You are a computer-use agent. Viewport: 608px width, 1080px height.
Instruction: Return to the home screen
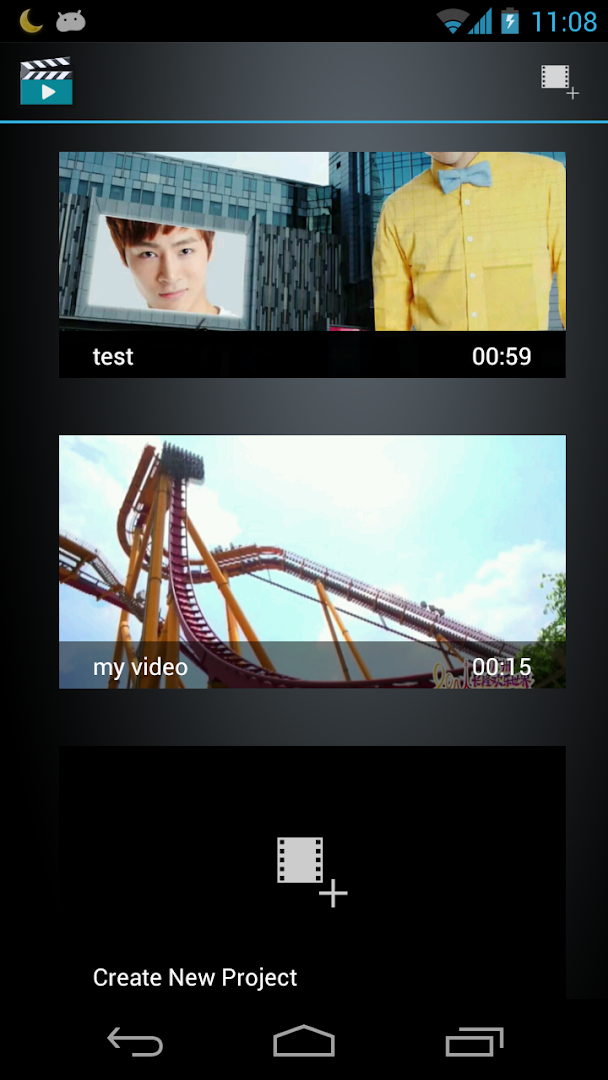(304, 1042)
